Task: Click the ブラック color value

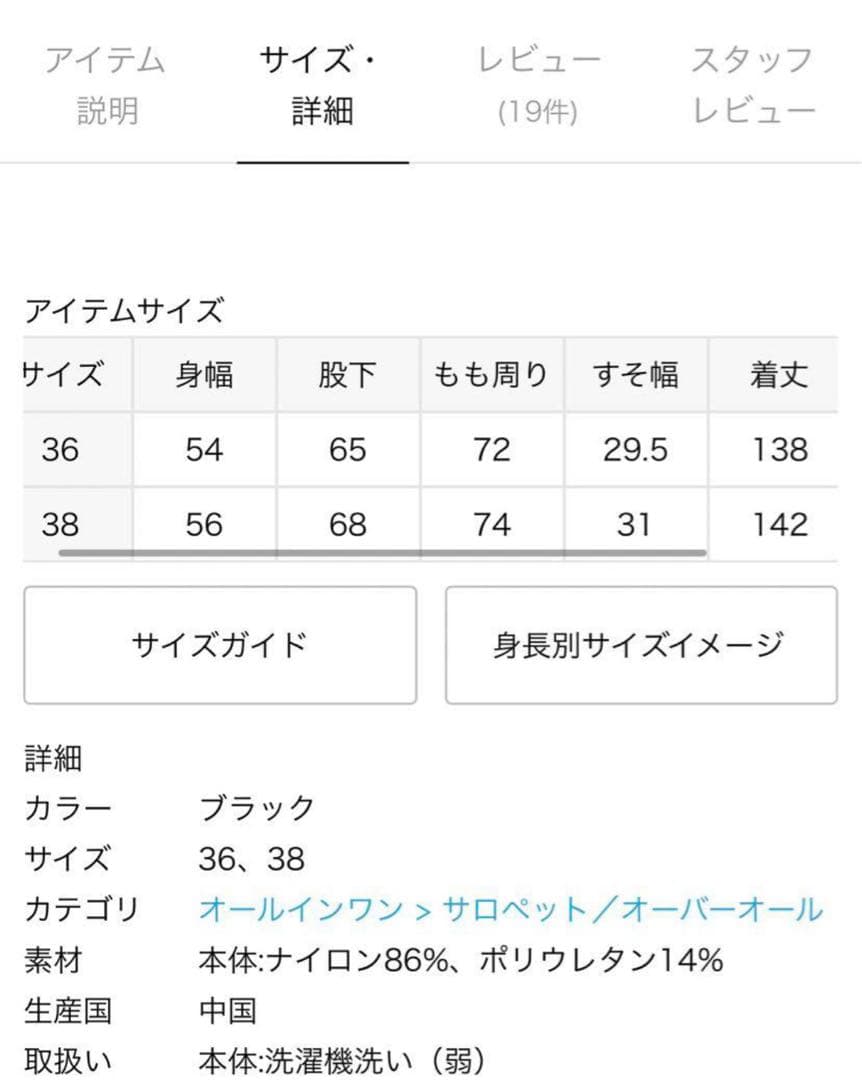Action: [x=257, y=806]
